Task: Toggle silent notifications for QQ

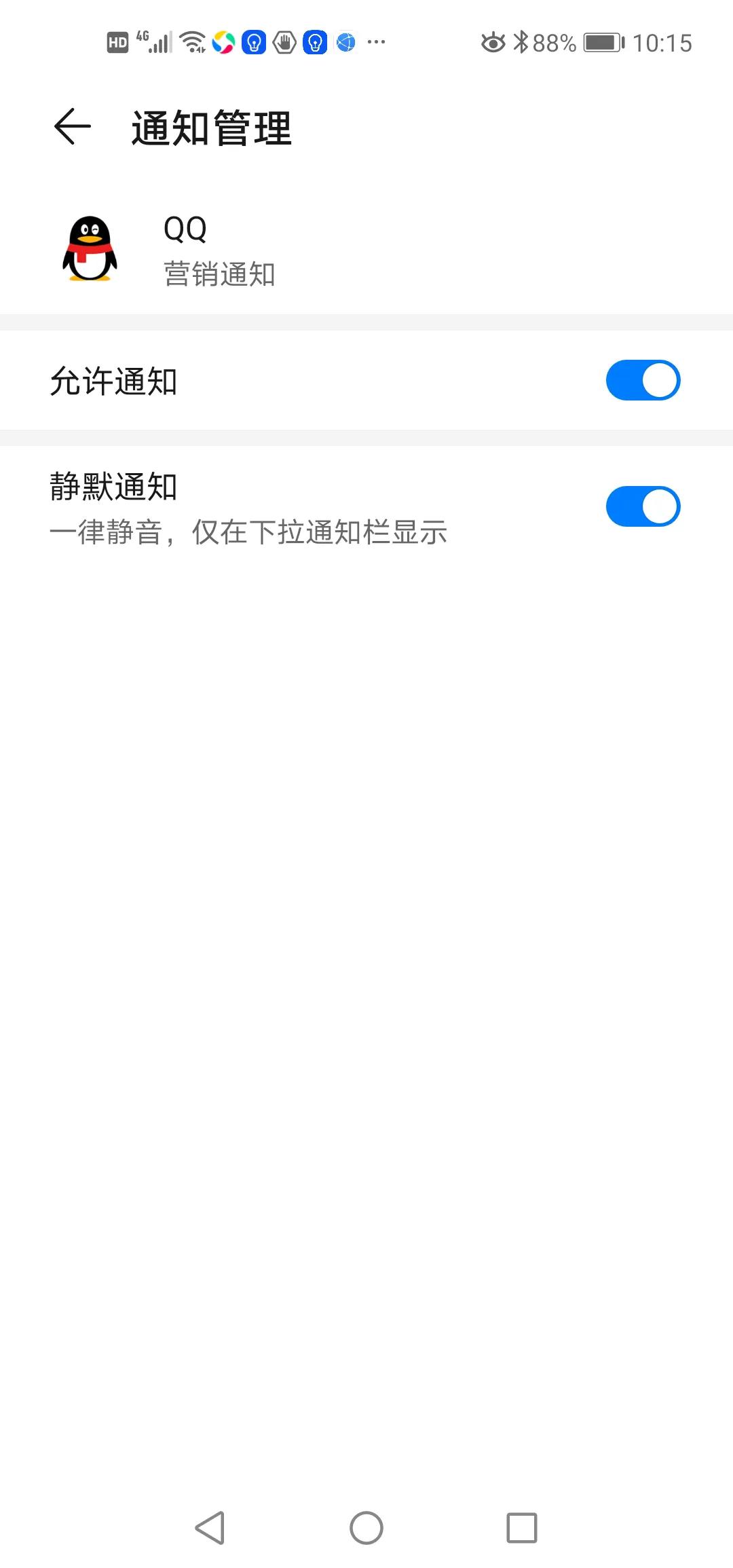Action: tap(643, 506)
